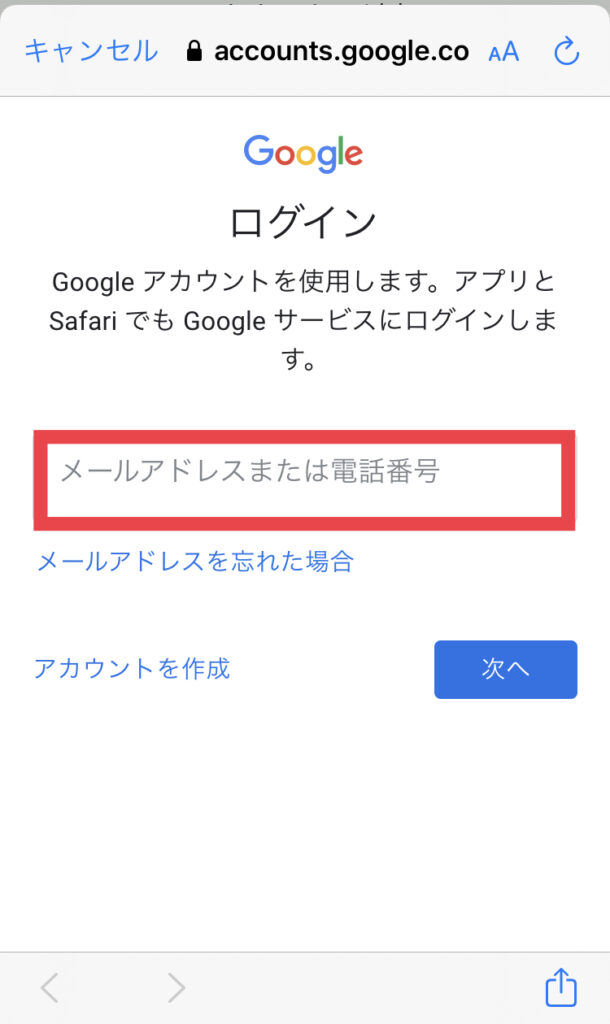The image size is (610, 1024).
Task: Select アカウントを作成 to create an account
Action: 132,669
